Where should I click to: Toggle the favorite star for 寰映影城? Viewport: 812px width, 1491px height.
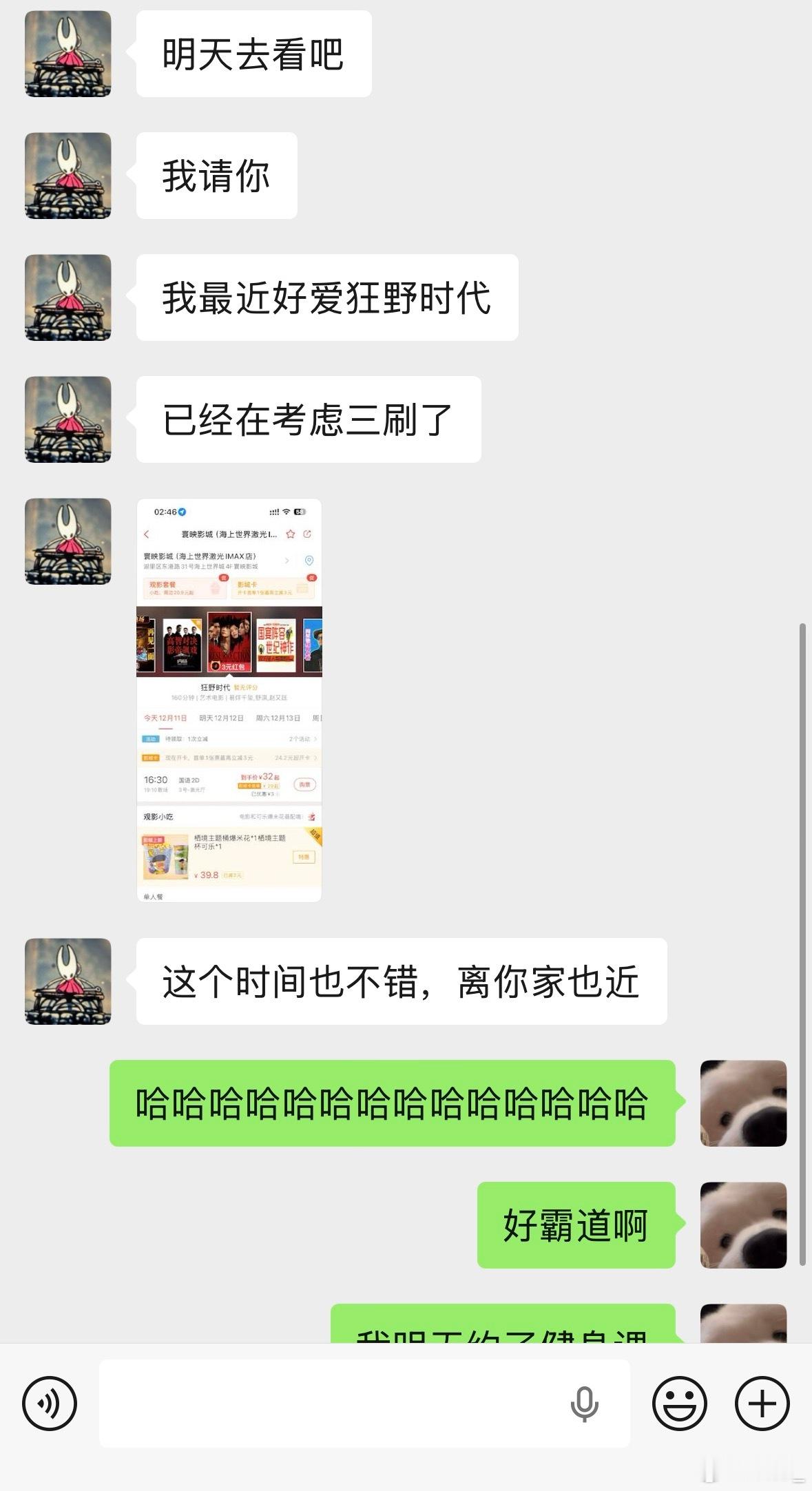click(290, 534)
